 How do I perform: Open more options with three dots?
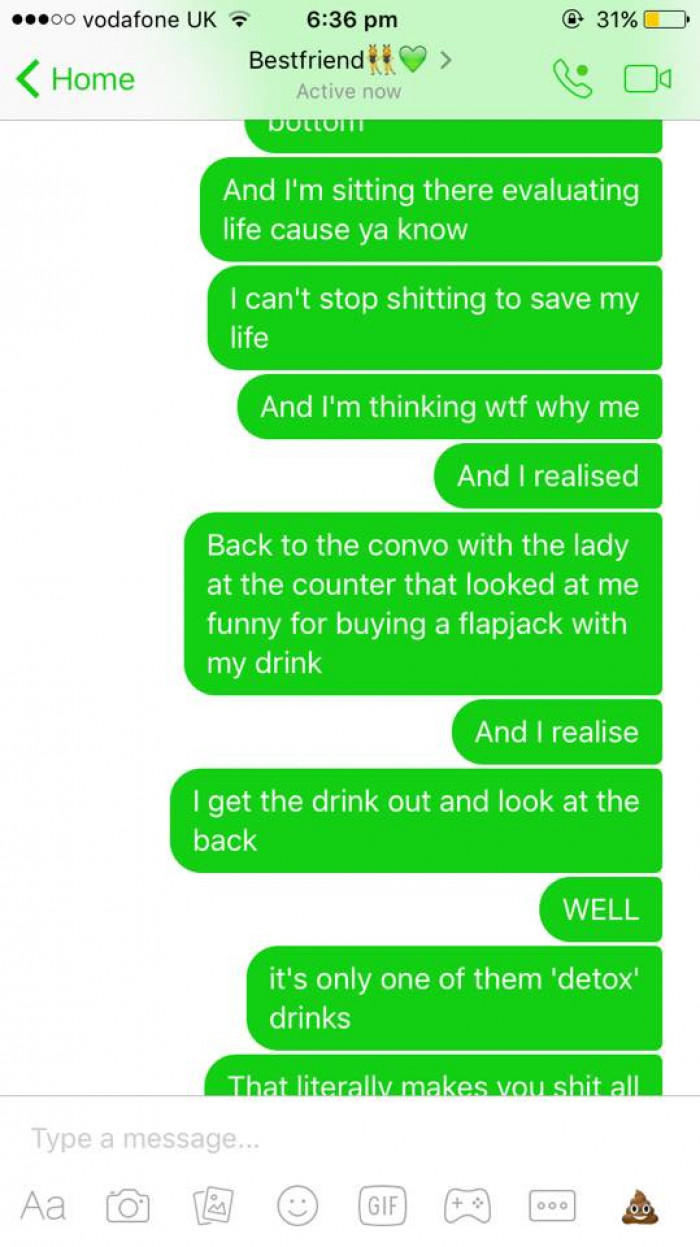[x=551, y=1206]
